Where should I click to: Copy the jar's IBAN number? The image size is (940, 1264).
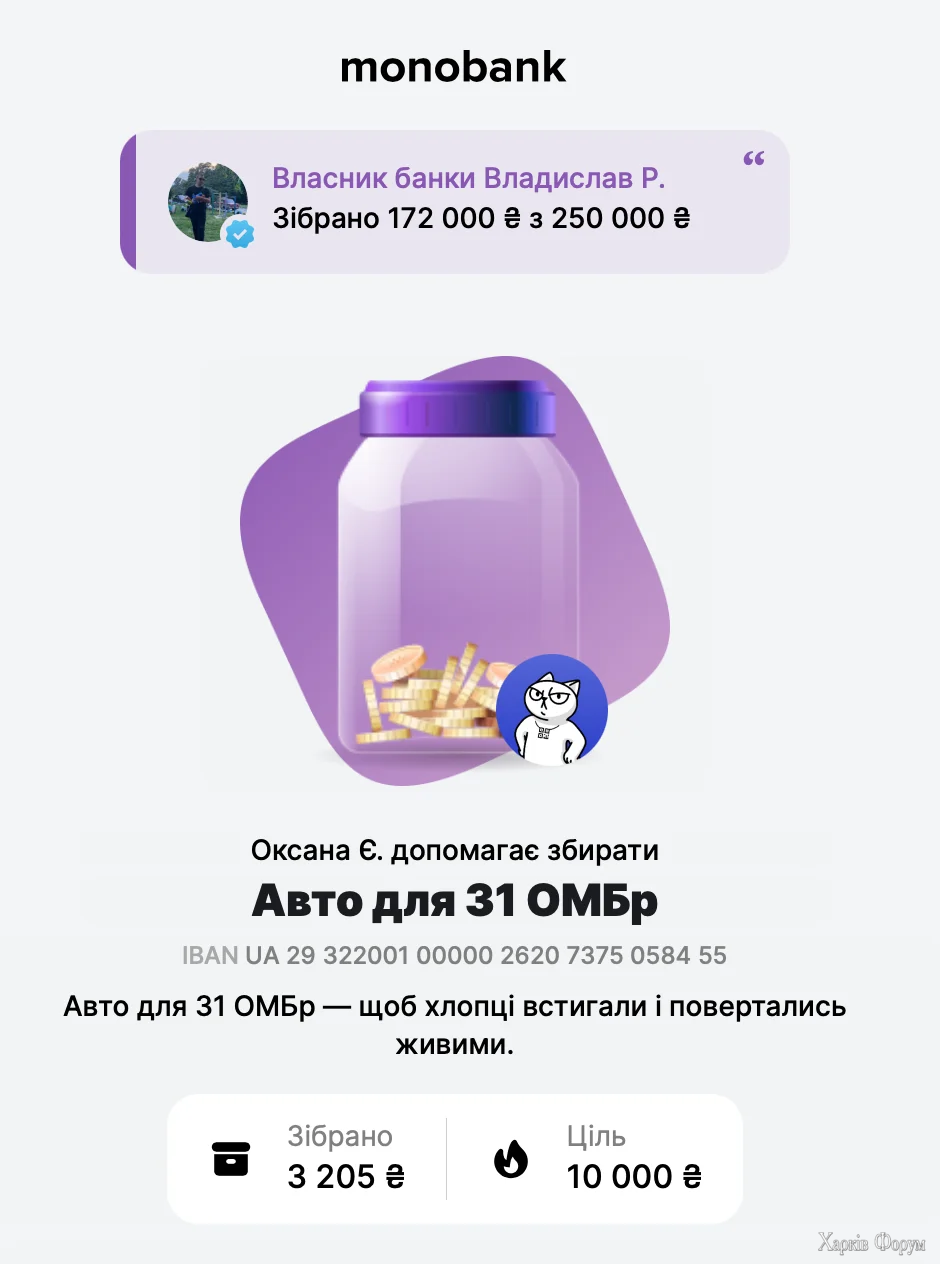tap(454, 955)
